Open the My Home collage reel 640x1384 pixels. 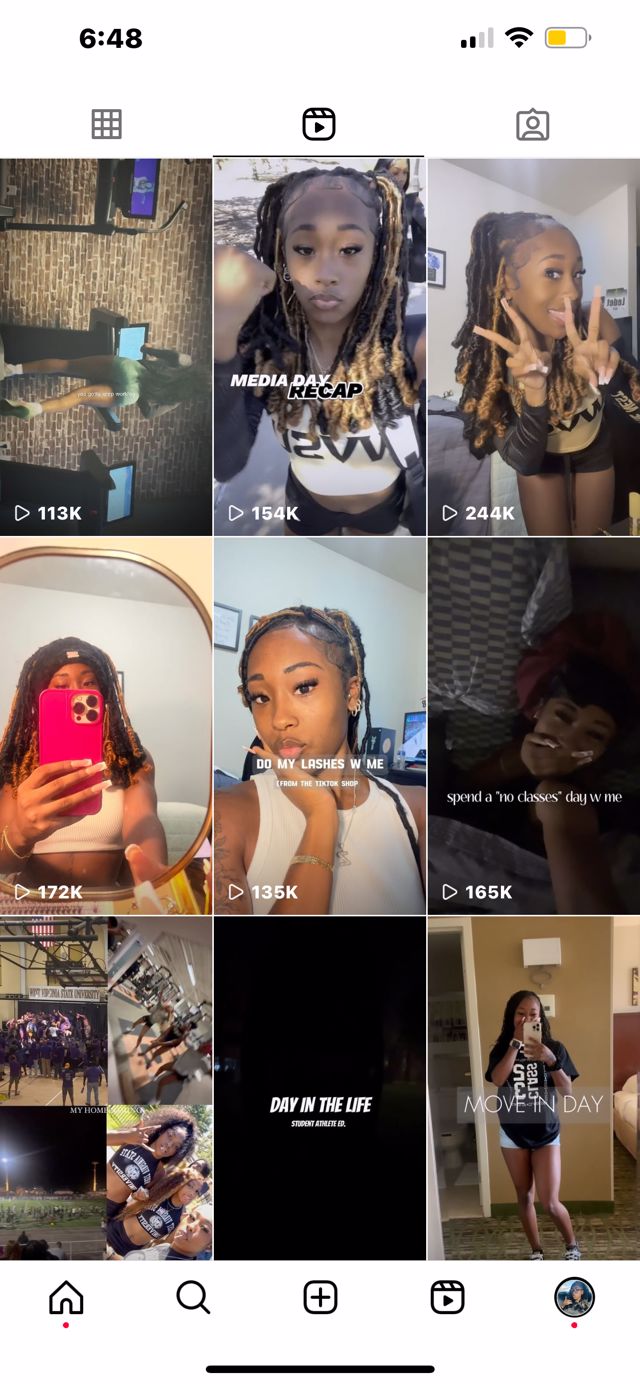[106, 1088]
